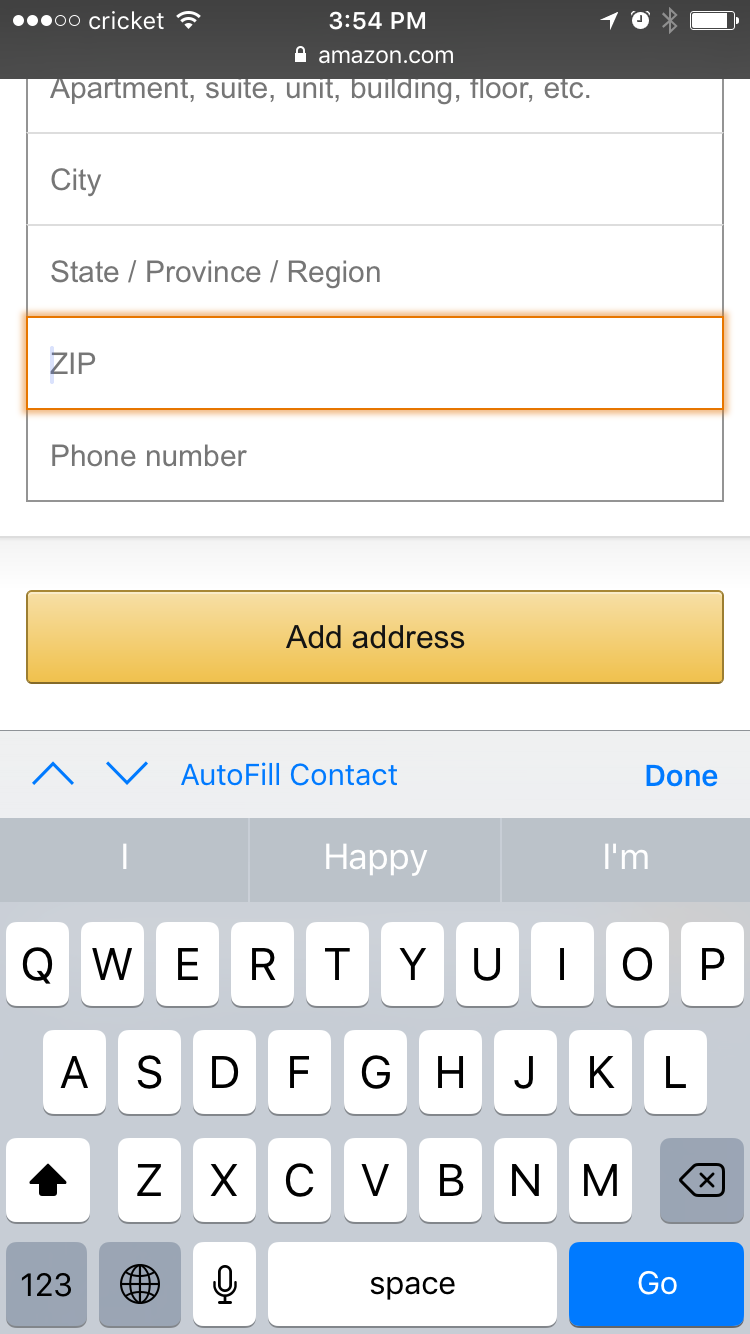Open the numeric keyboard with the 123 key
Screen dimensions: 750x1334
click(x=46, y=1284)
